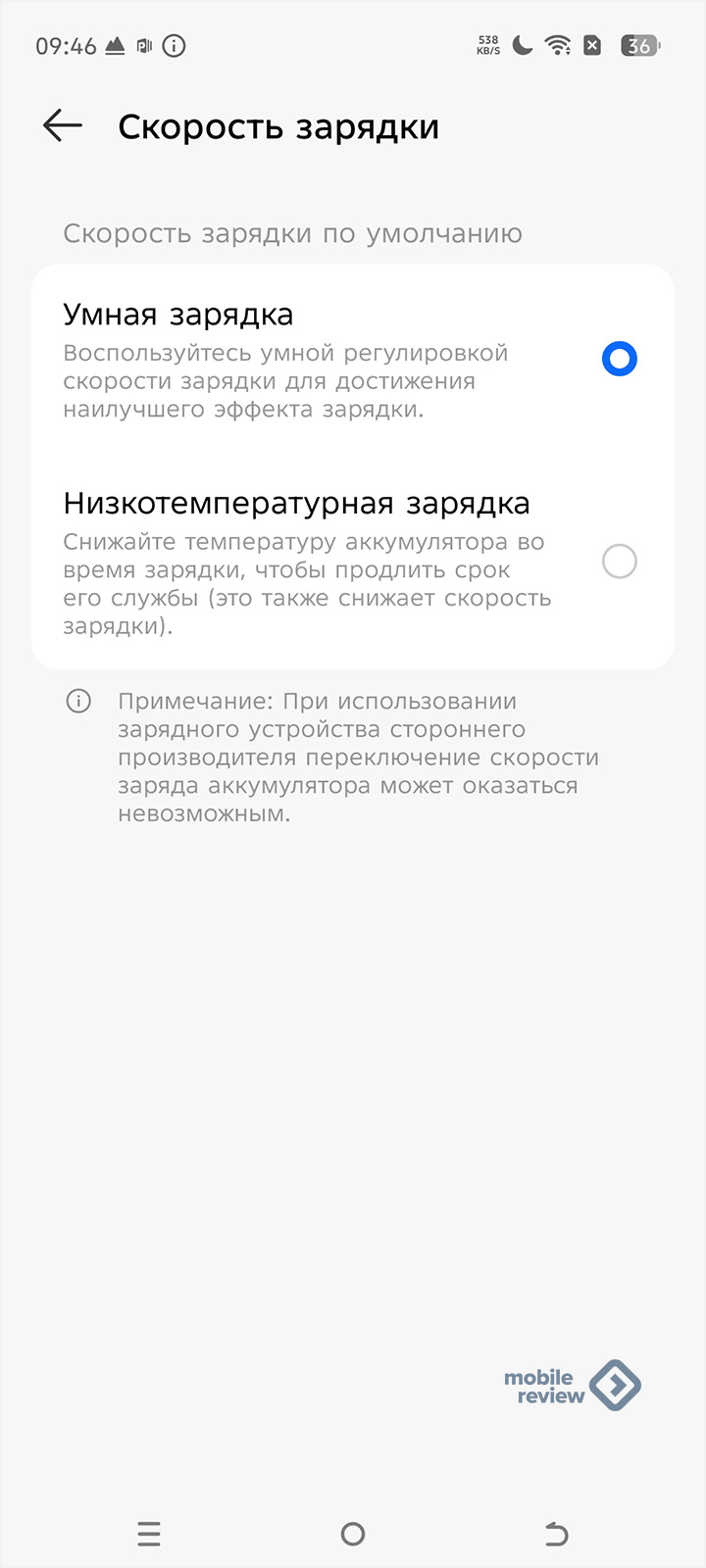Image resolution: width=706 pixels, height=1568 pixels.
Task: Go back from Скорость зарядки screen
Action: (63, 126)
